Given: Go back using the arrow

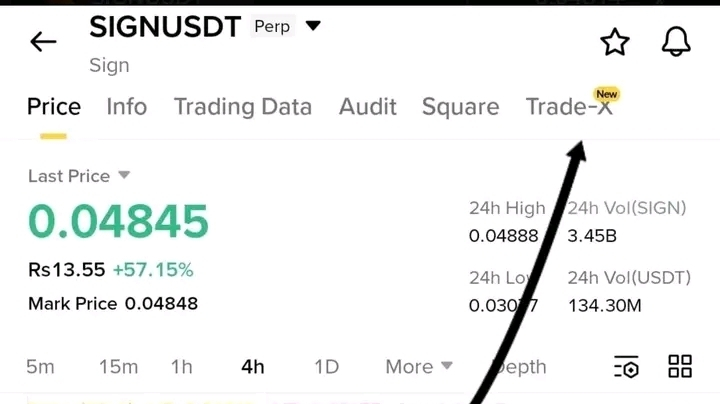Looking at the screenshot, I should coord(43,41).
